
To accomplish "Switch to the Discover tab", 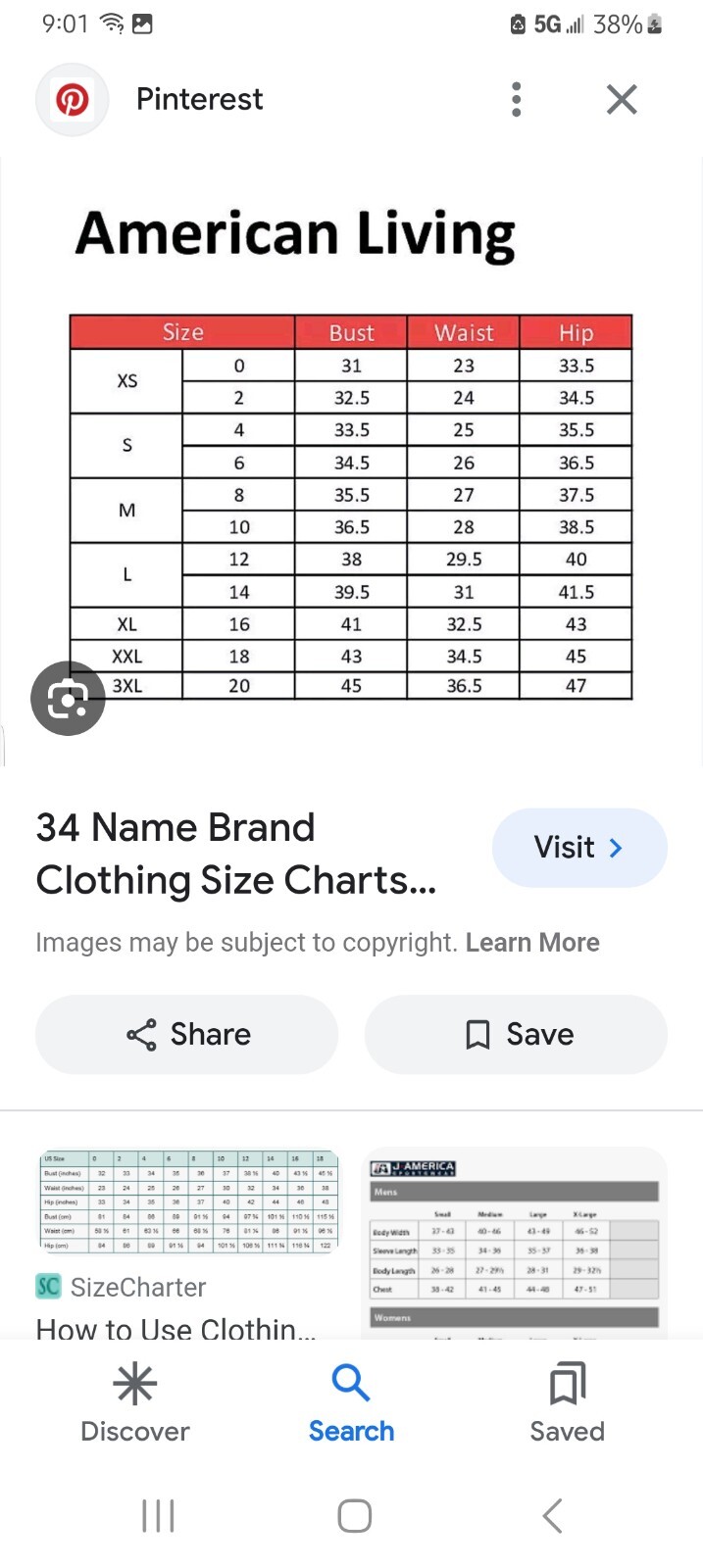I will 135,1402.
